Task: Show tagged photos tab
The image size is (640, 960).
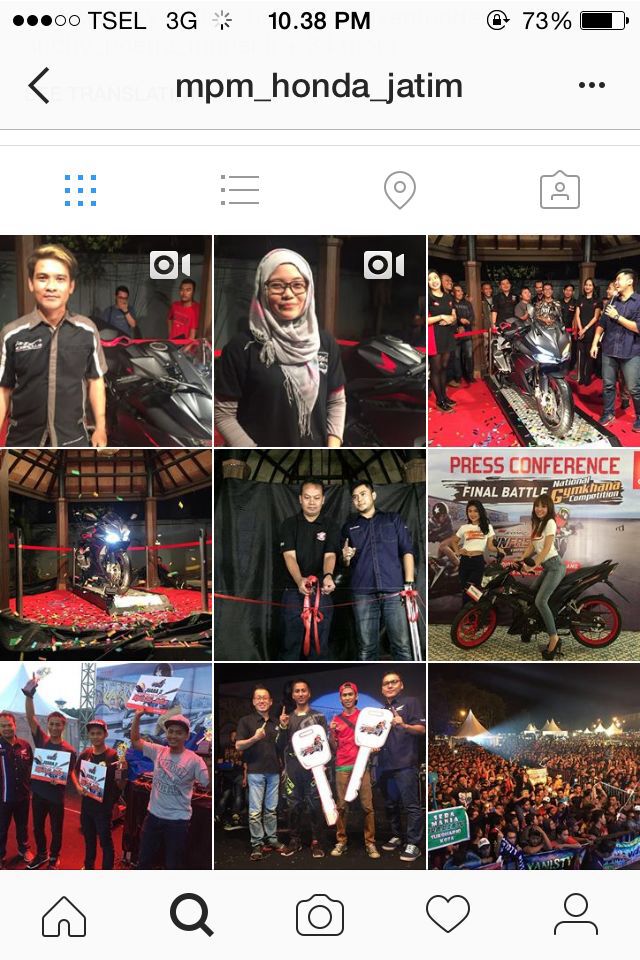Action: [560, 190]
